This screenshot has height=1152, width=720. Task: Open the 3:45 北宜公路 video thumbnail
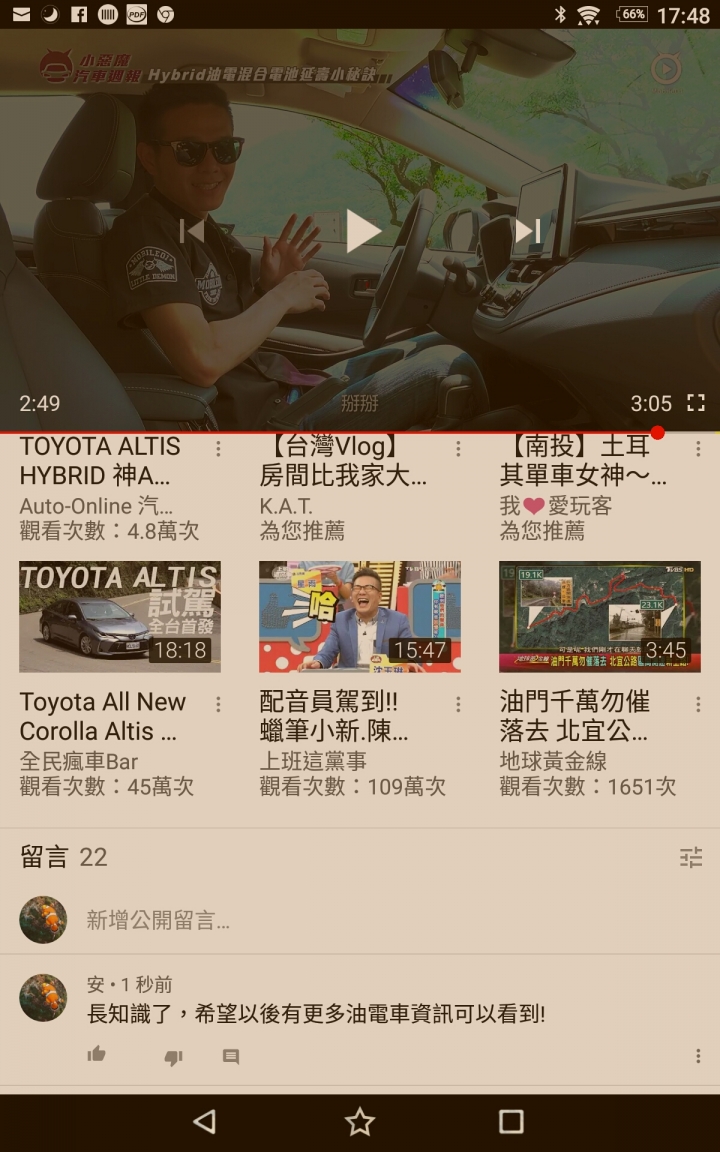pos(600,617)
